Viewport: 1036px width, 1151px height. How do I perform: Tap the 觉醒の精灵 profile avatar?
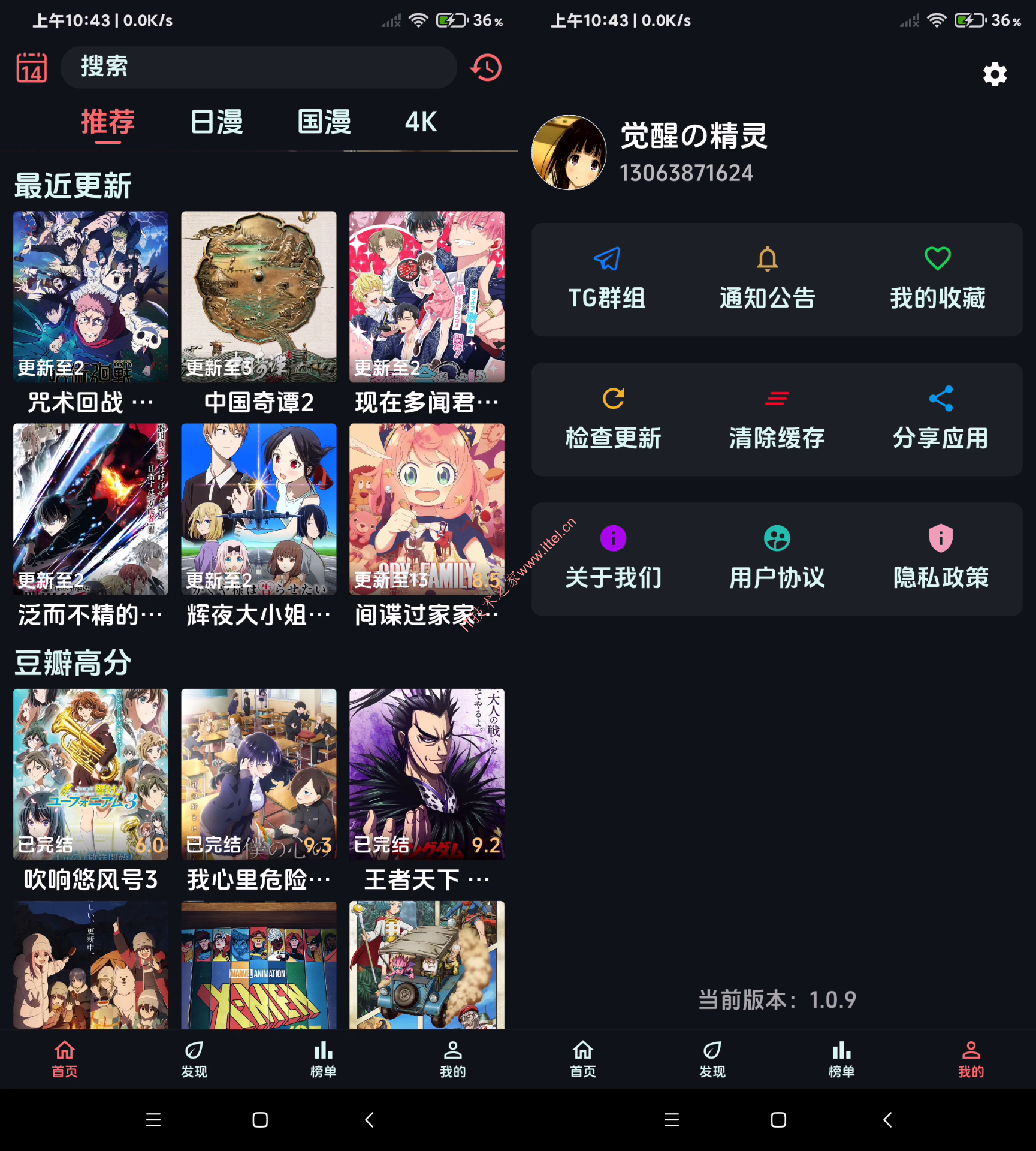569,152
